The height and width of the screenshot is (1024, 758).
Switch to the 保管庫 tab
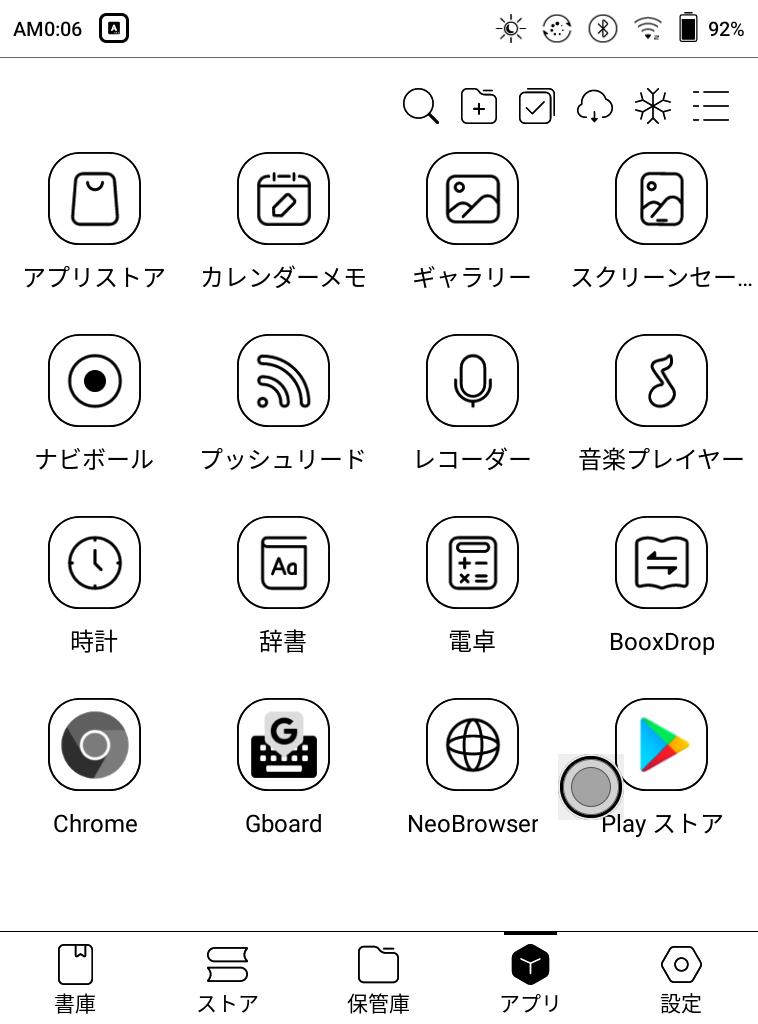tap(379, 978)
